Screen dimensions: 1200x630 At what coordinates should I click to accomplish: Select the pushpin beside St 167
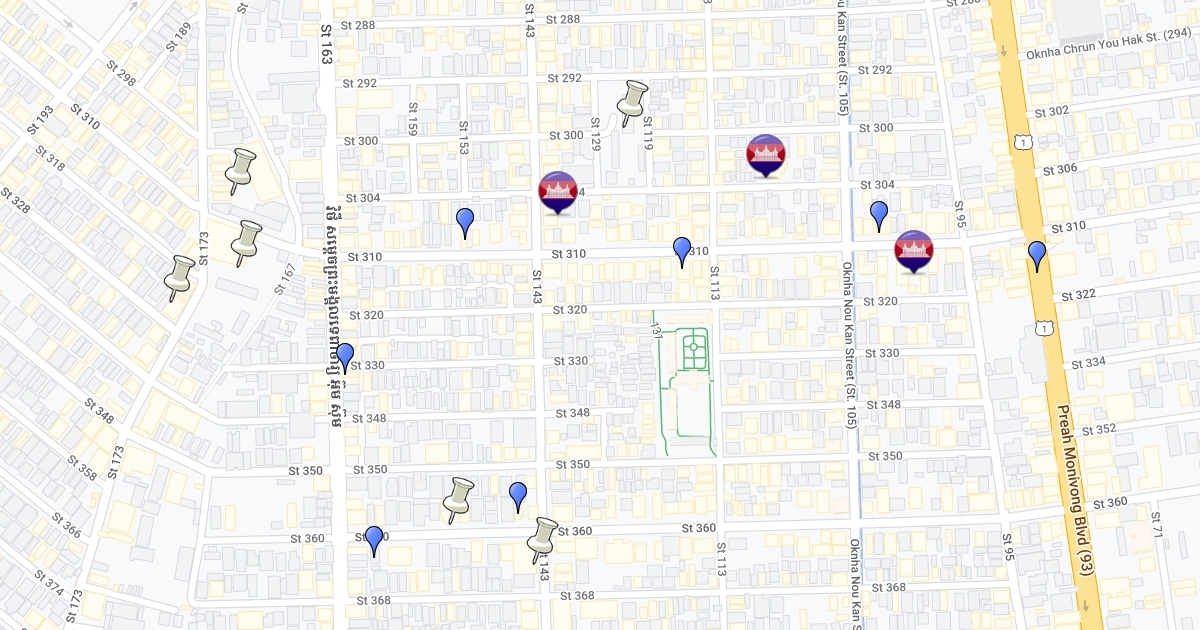(x=246, y=243)
